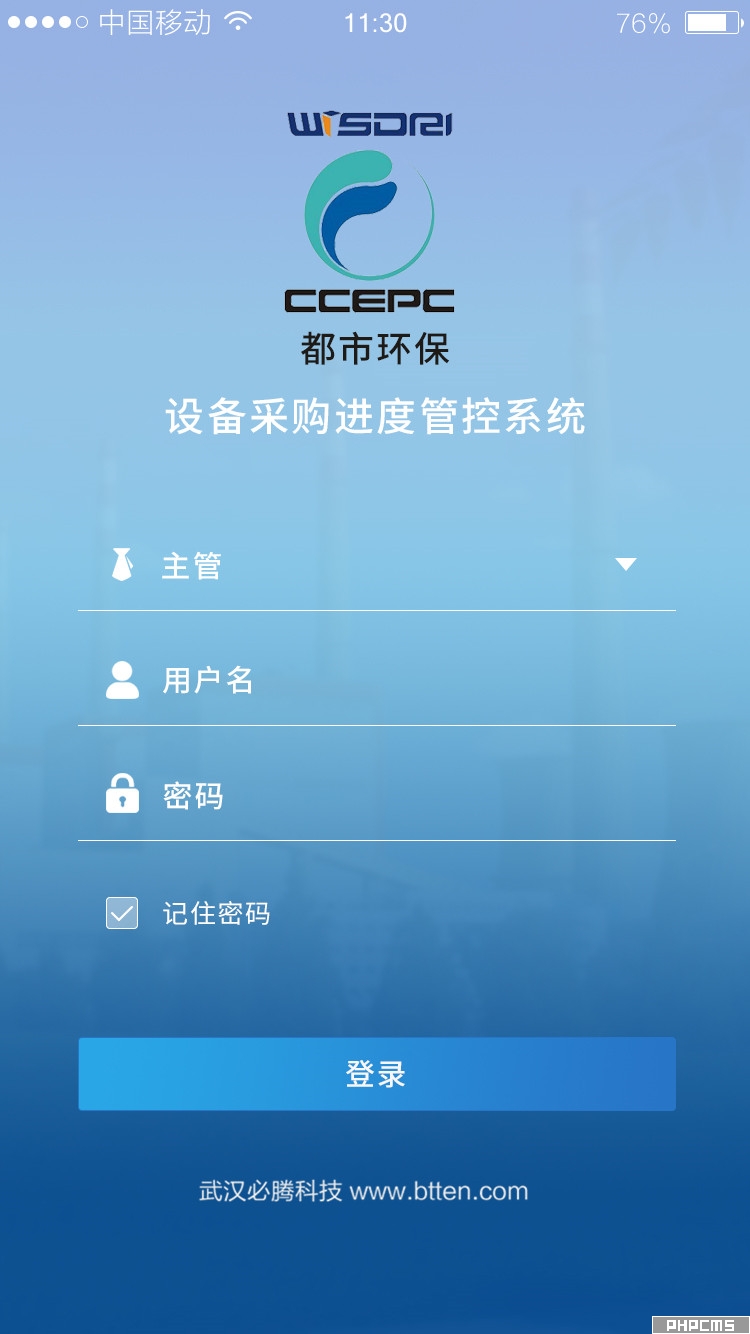The height and width of the screenshot is (1334, 750).
Task: Uncheck the 记住密码 checkbox
Action: (x=122, y=913)
